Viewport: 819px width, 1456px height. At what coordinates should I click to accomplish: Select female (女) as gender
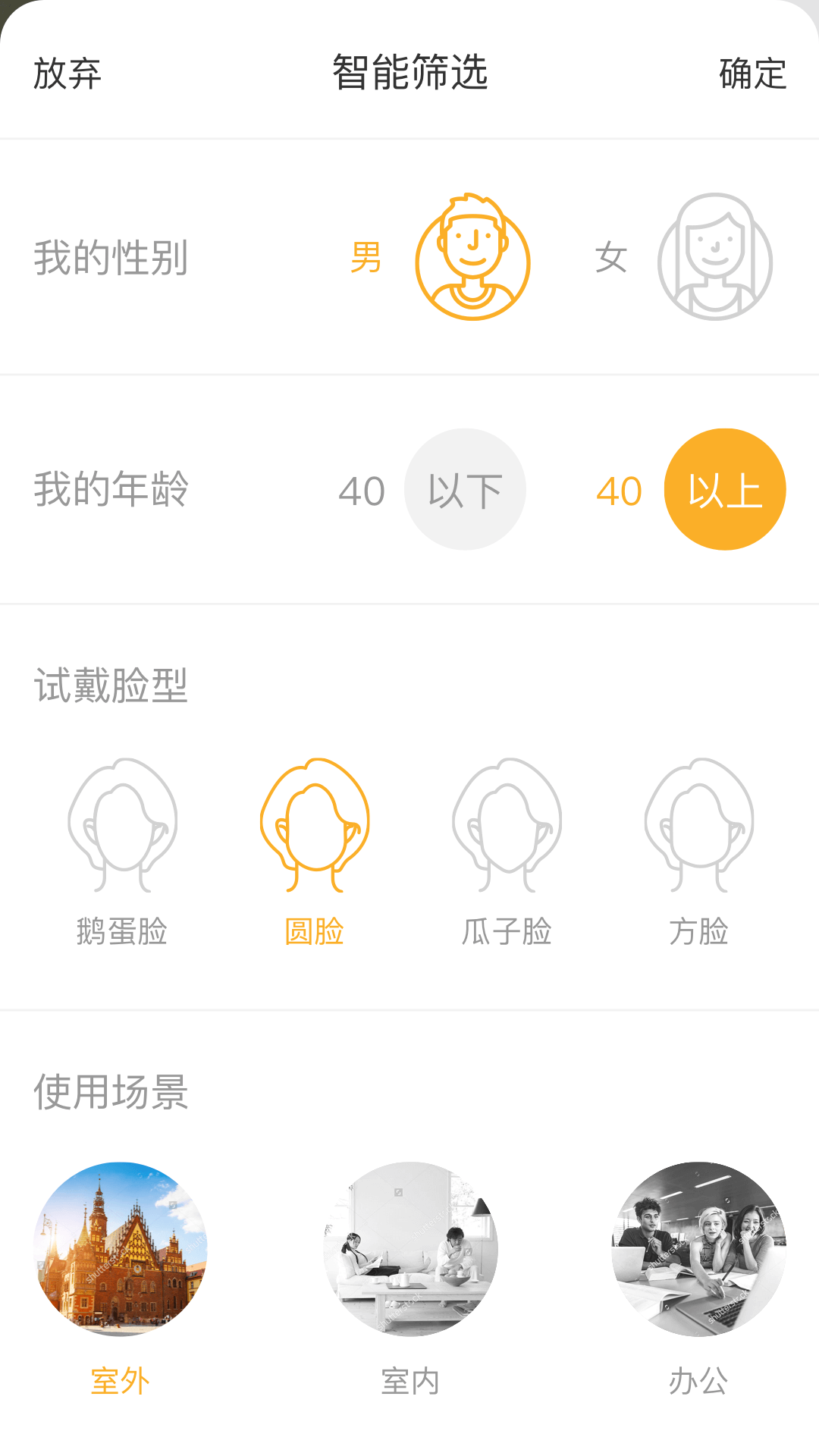(714, 258)
